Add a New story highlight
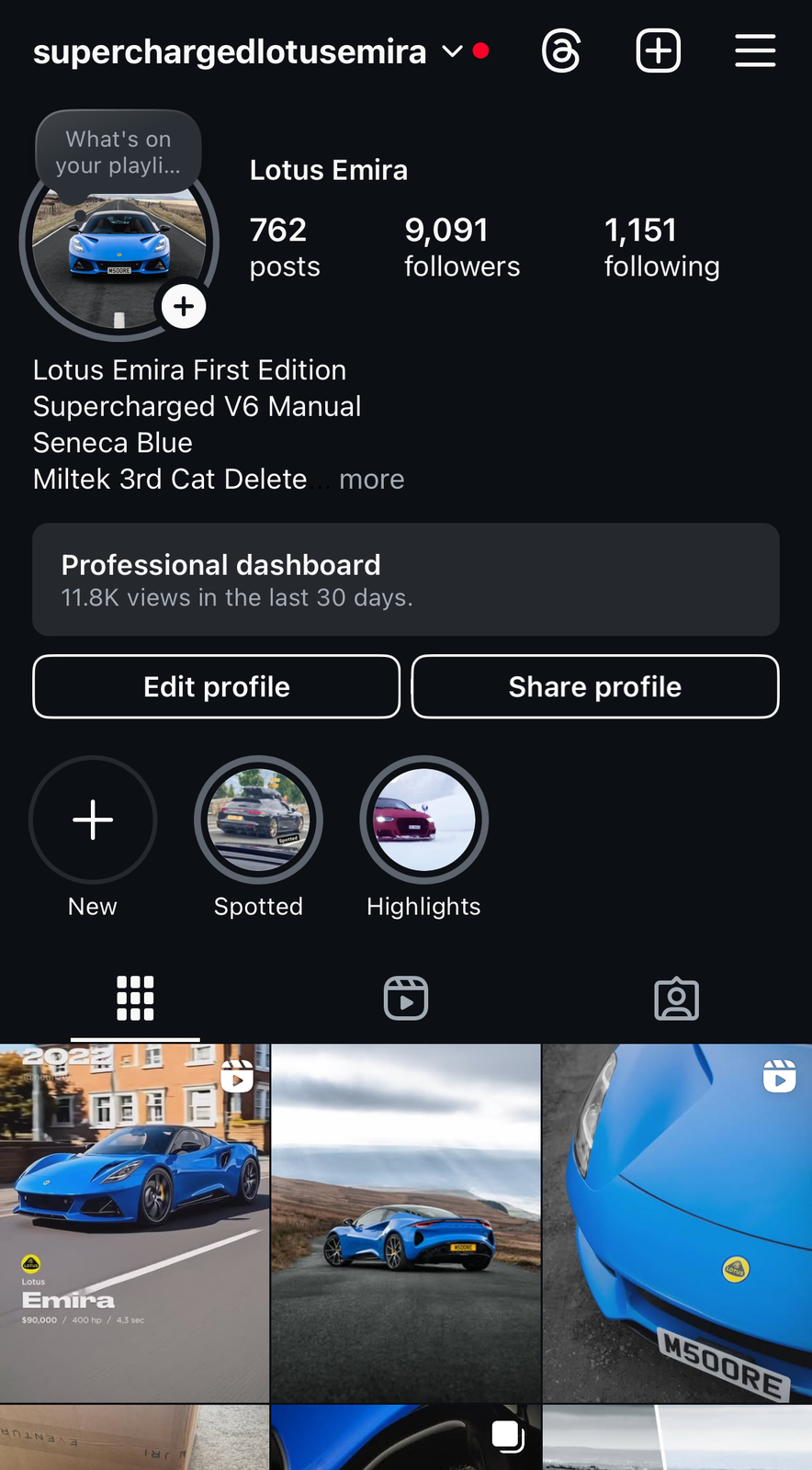The image size is (812, 1470). coord(93,820)
